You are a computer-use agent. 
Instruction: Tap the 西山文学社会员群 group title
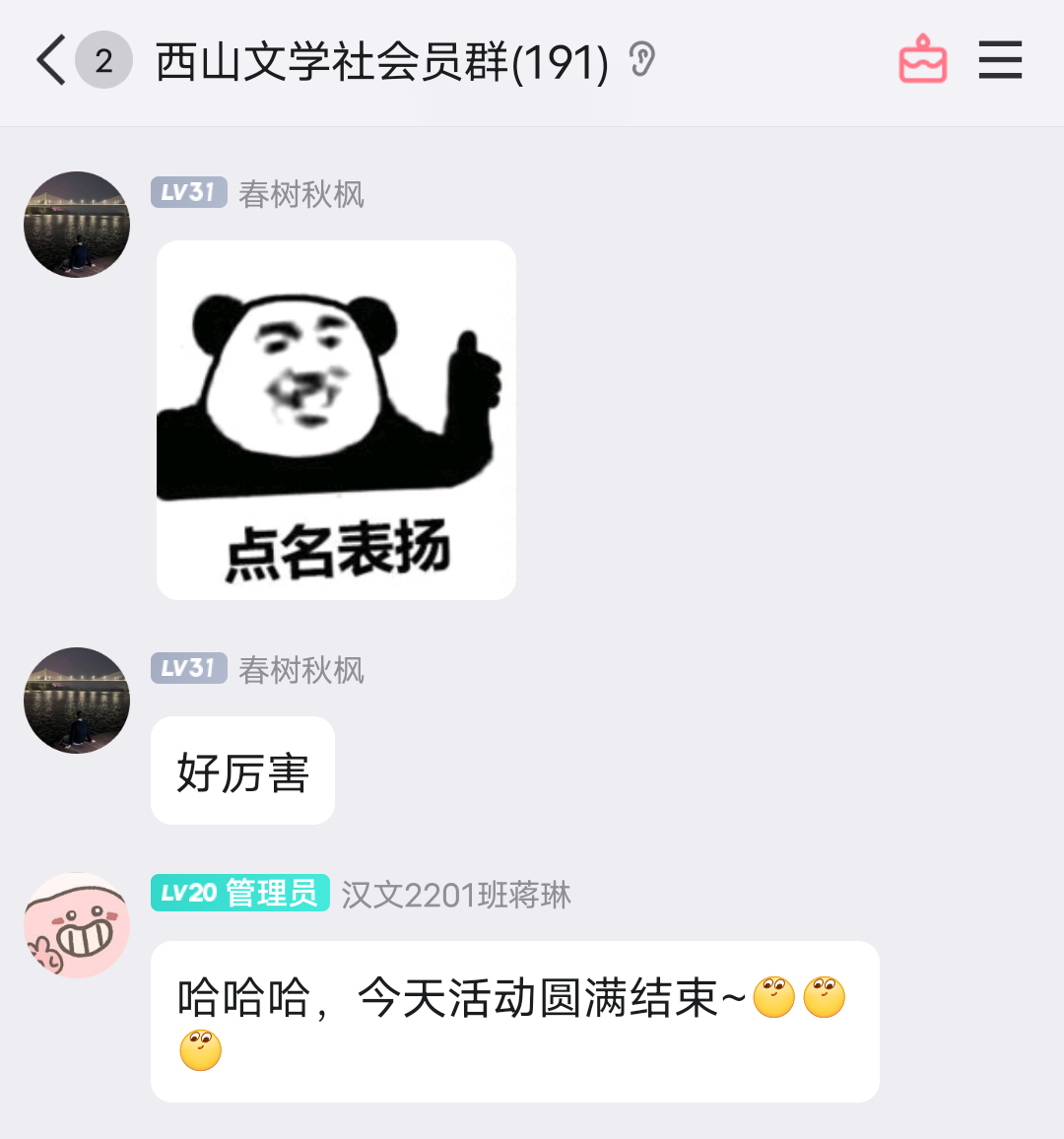[382, 62]
